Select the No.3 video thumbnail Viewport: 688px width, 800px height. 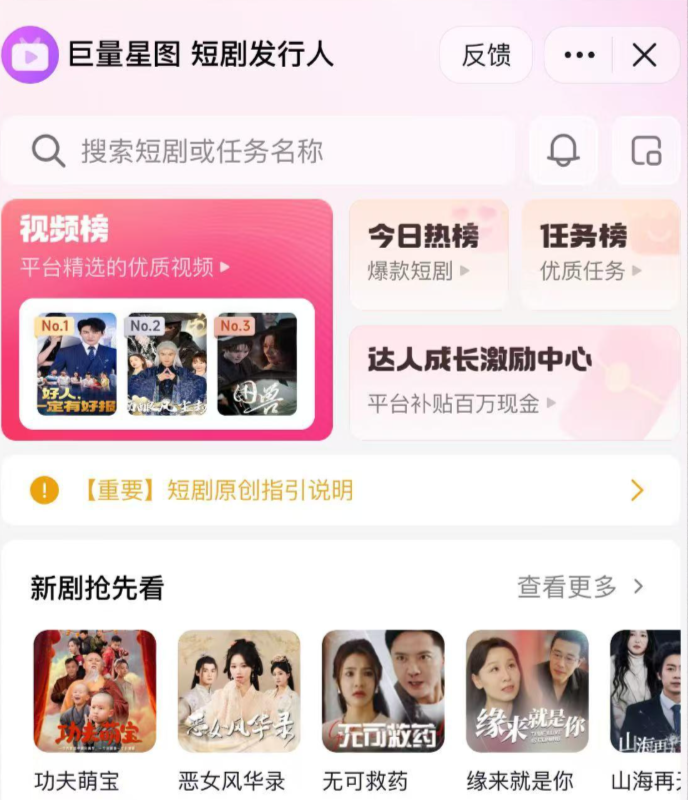pyautogui.click(x=256, y=364)
